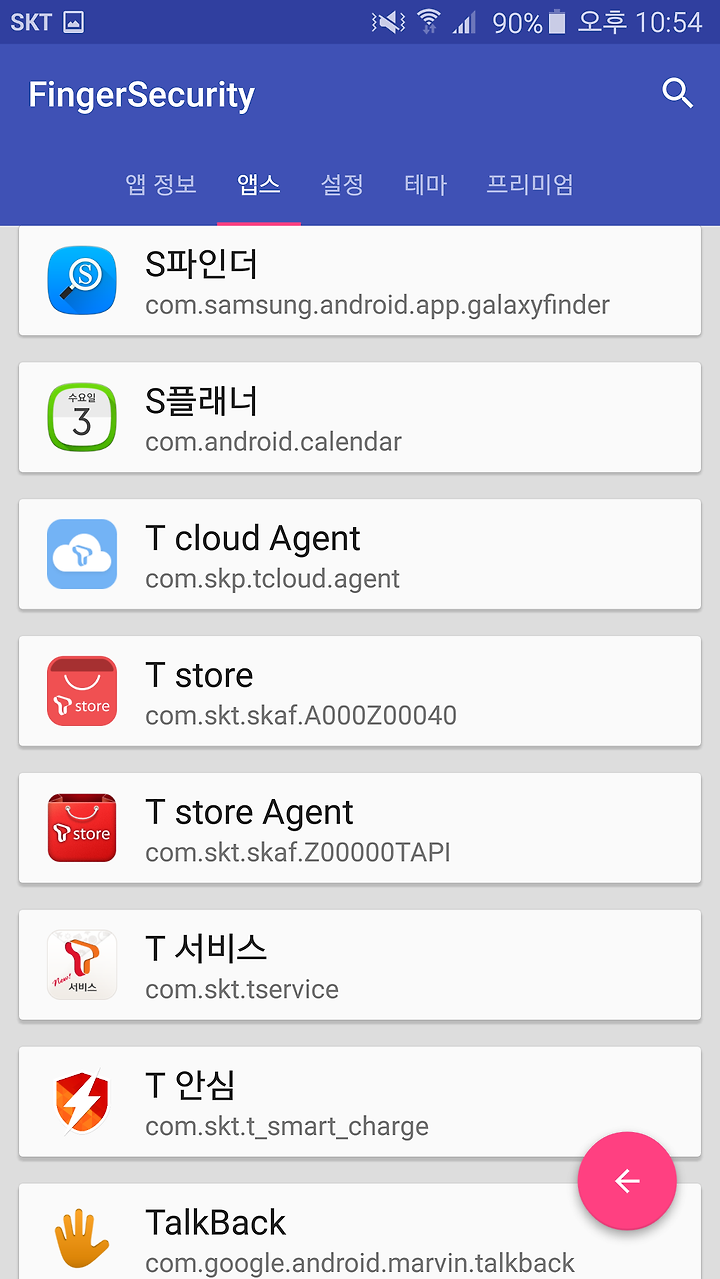This screenshot has width=720, height=1279.
Task: Open the search icon in the app bar
Action: (x=678, y=94)
